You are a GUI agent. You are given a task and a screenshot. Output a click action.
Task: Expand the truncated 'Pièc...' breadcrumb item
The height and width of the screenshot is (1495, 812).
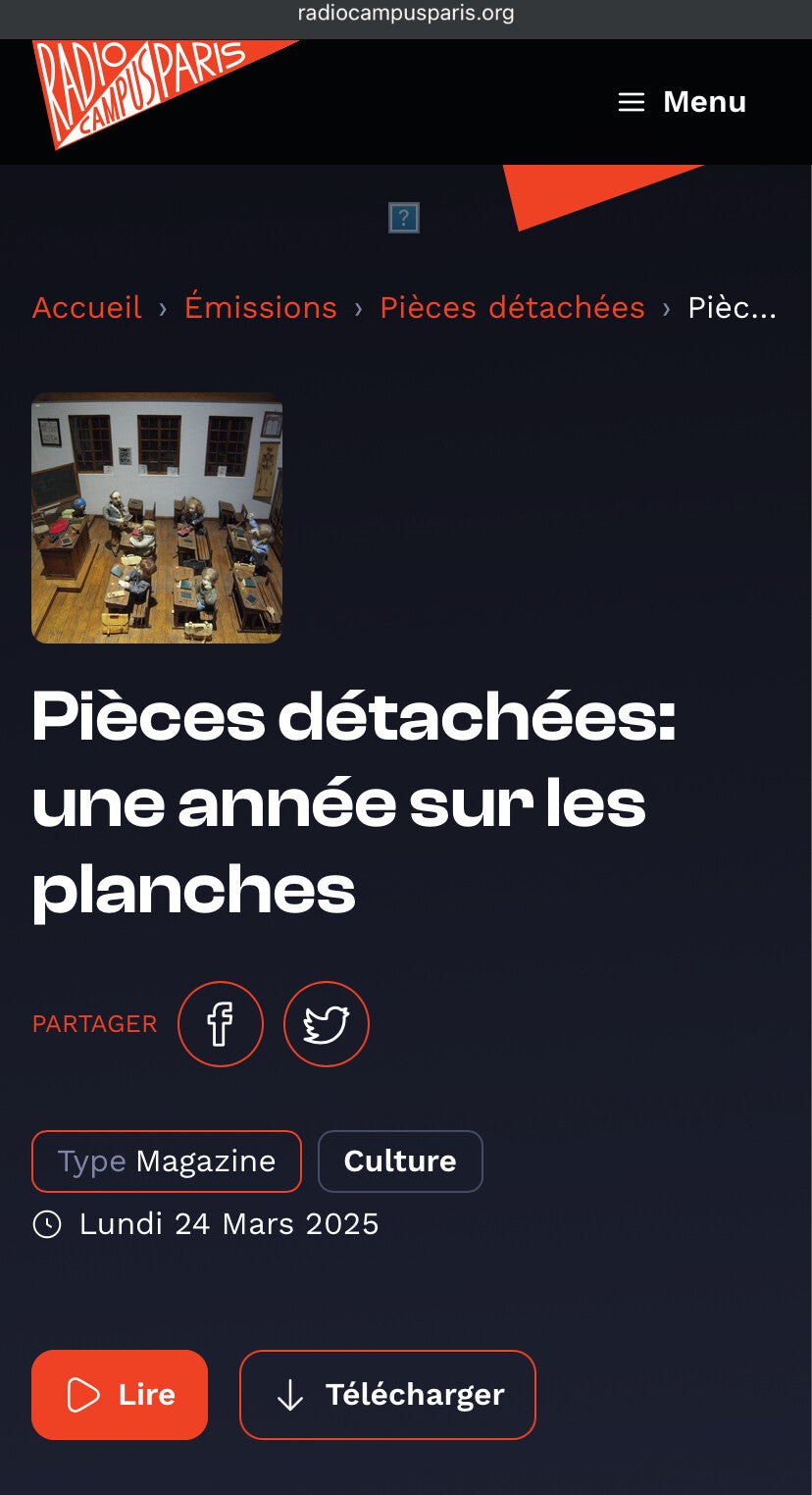click(734, 307)
